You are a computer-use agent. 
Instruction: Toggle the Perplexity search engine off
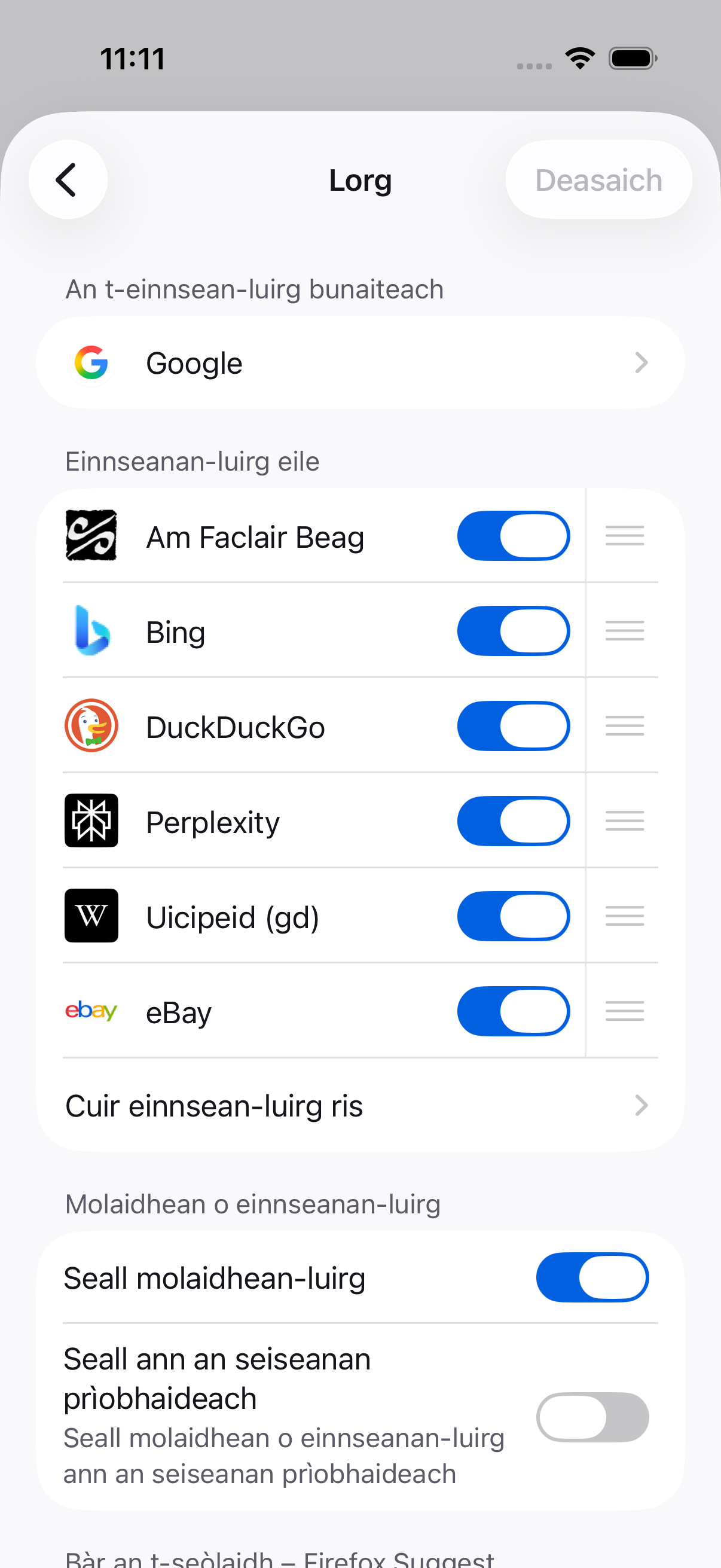point(513,821)
